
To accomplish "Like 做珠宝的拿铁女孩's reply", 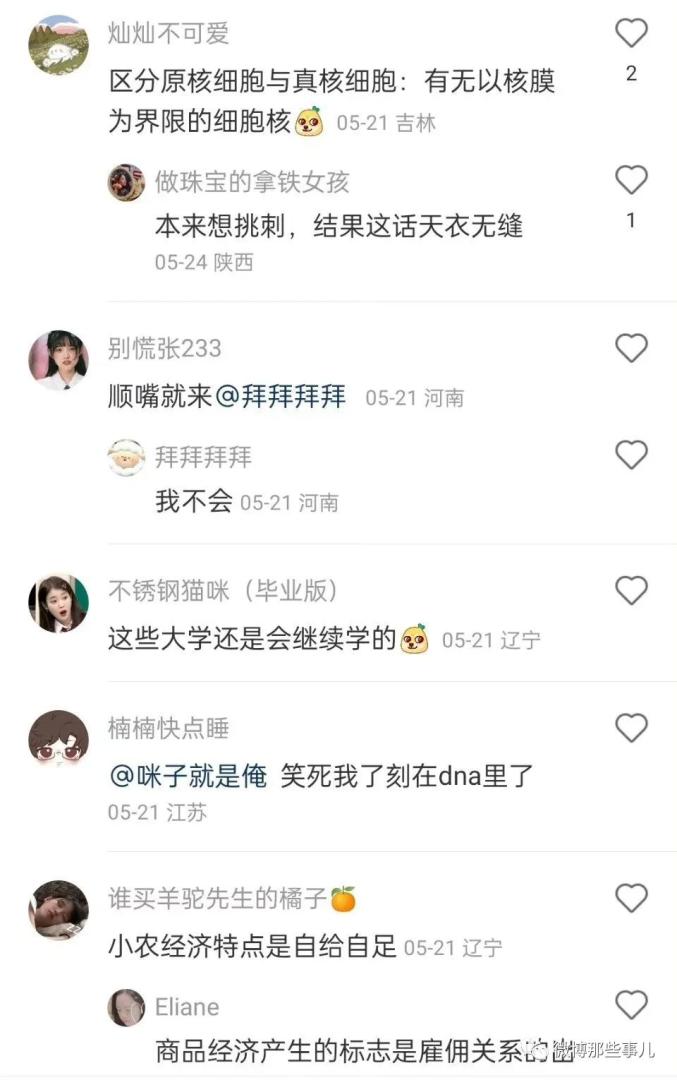I will tap(631, 181).
